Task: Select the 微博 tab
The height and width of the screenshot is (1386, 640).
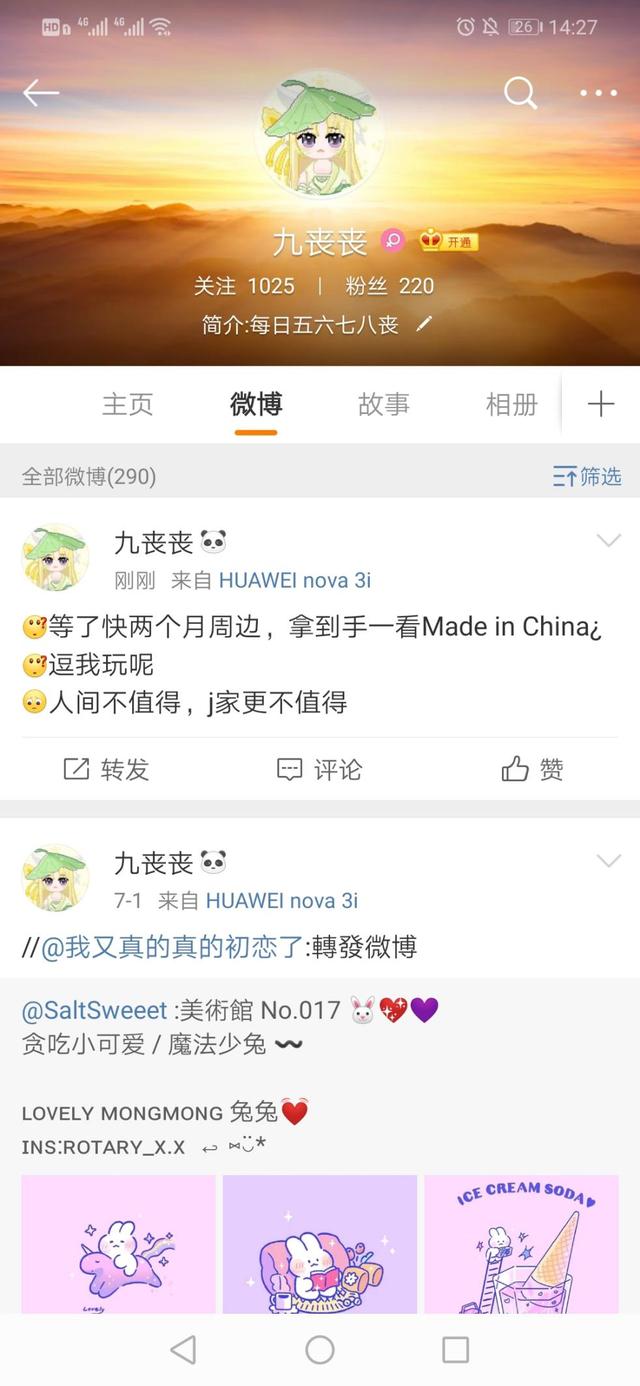Action: (x=256, y=404)
